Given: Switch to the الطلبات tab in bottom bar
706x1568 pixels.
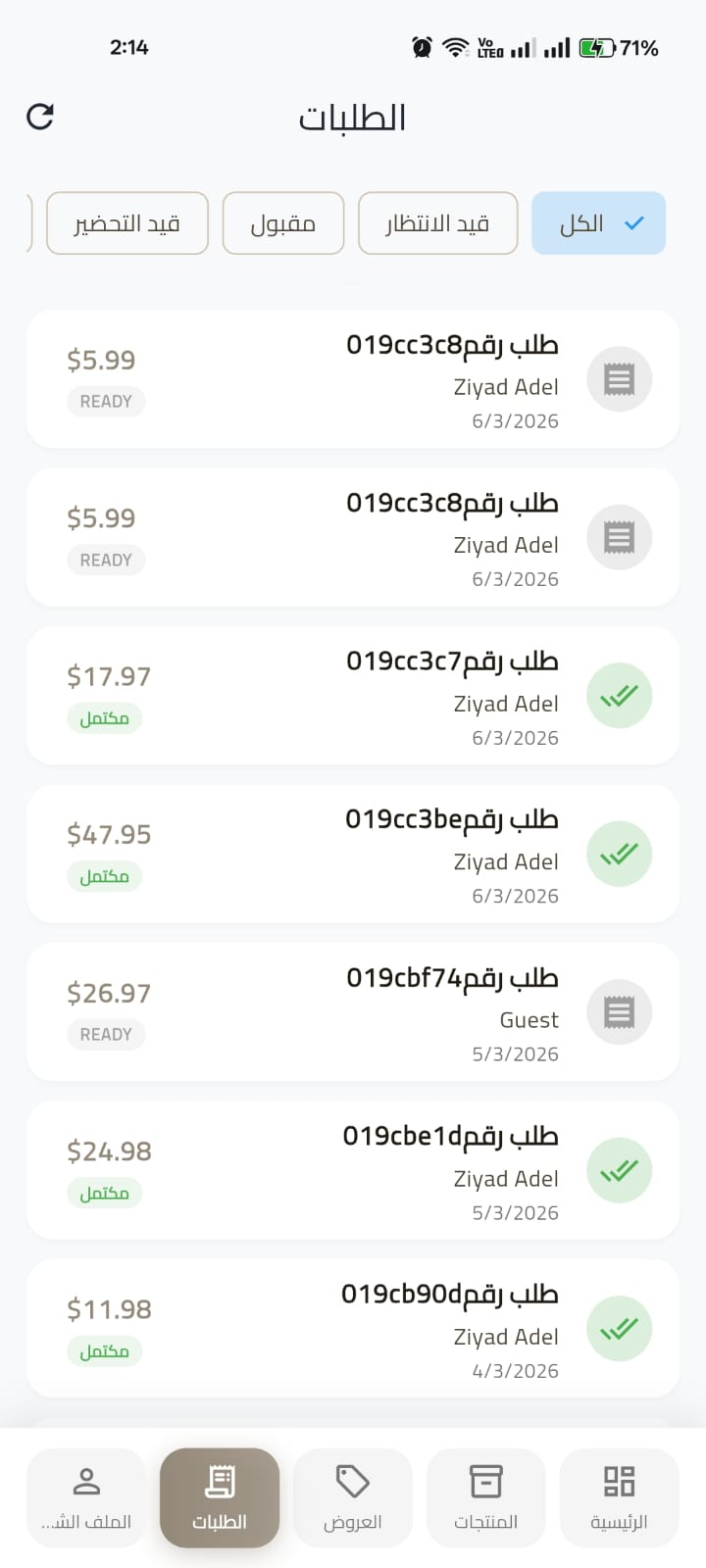Looking at the screenshot, I should pos(219,1497).
